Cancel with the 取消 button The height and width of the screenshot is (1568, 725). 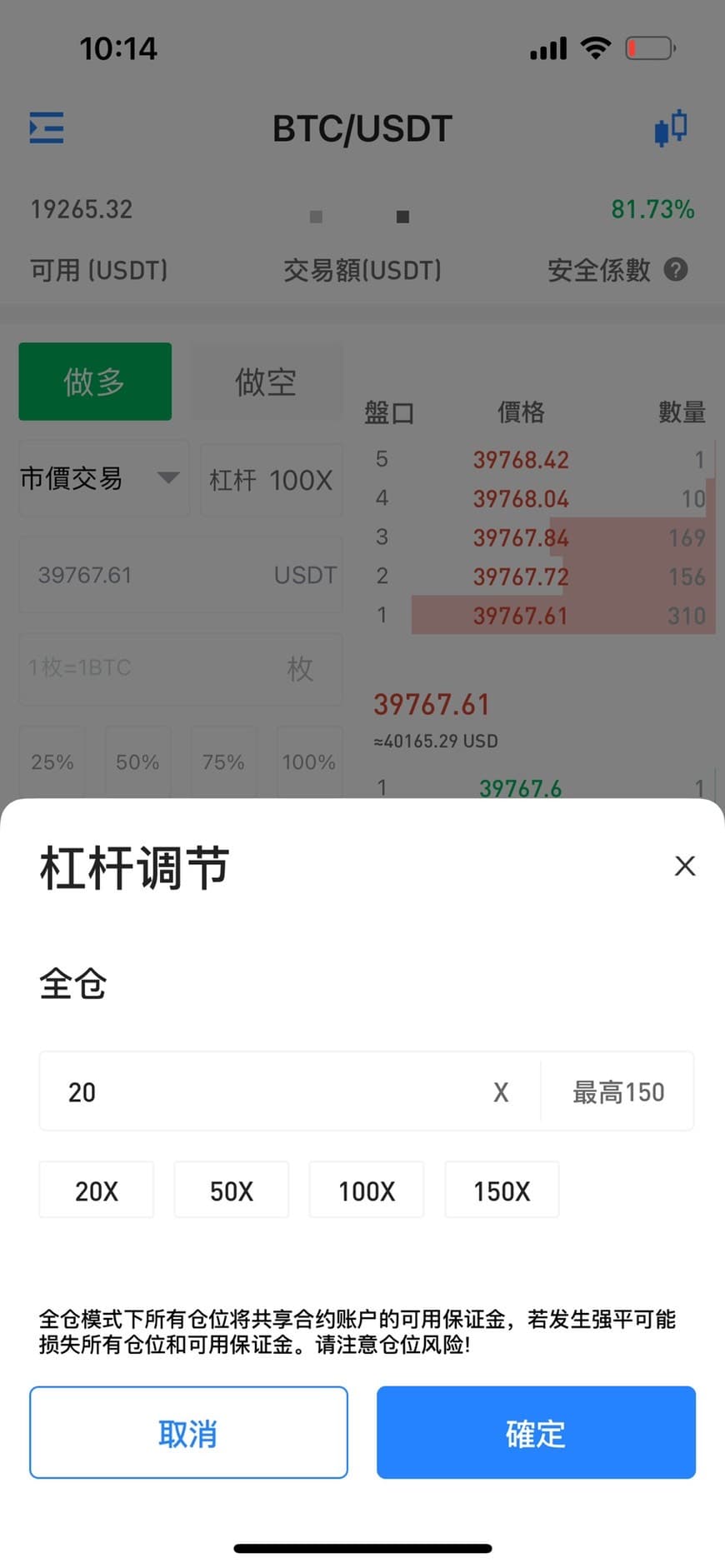188,1432
